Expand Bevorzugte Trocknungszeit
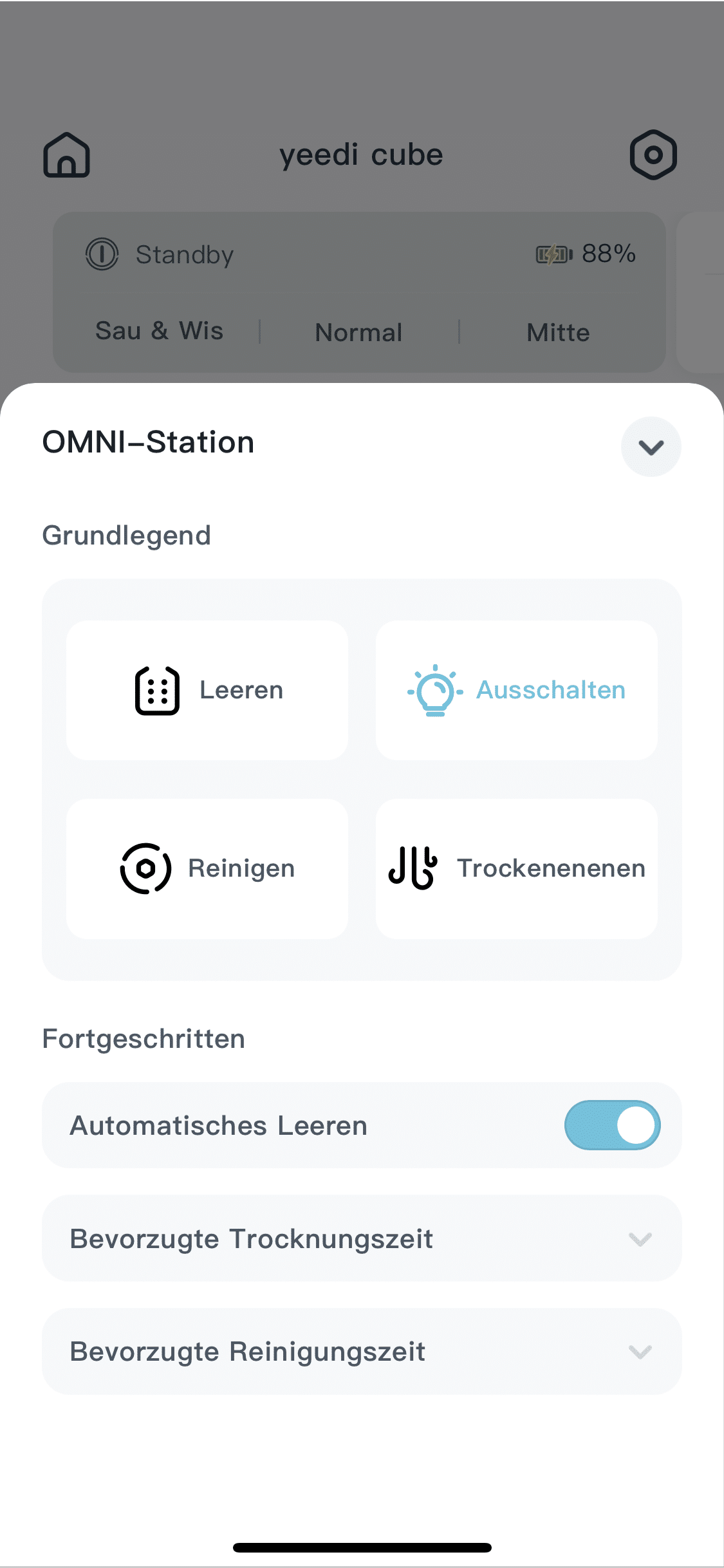The image size is (724, 1568). (362, 1238)
